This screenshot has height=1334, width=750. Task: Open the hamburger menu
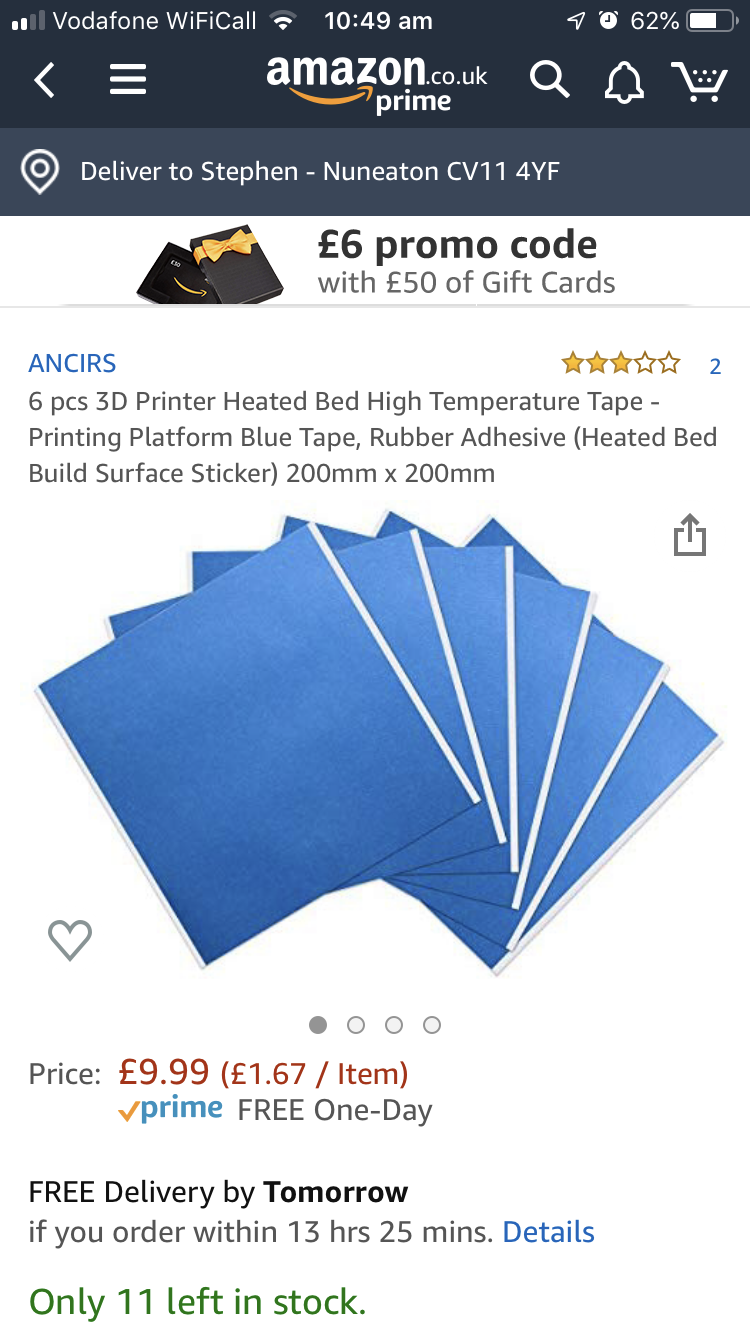point(128,80)
